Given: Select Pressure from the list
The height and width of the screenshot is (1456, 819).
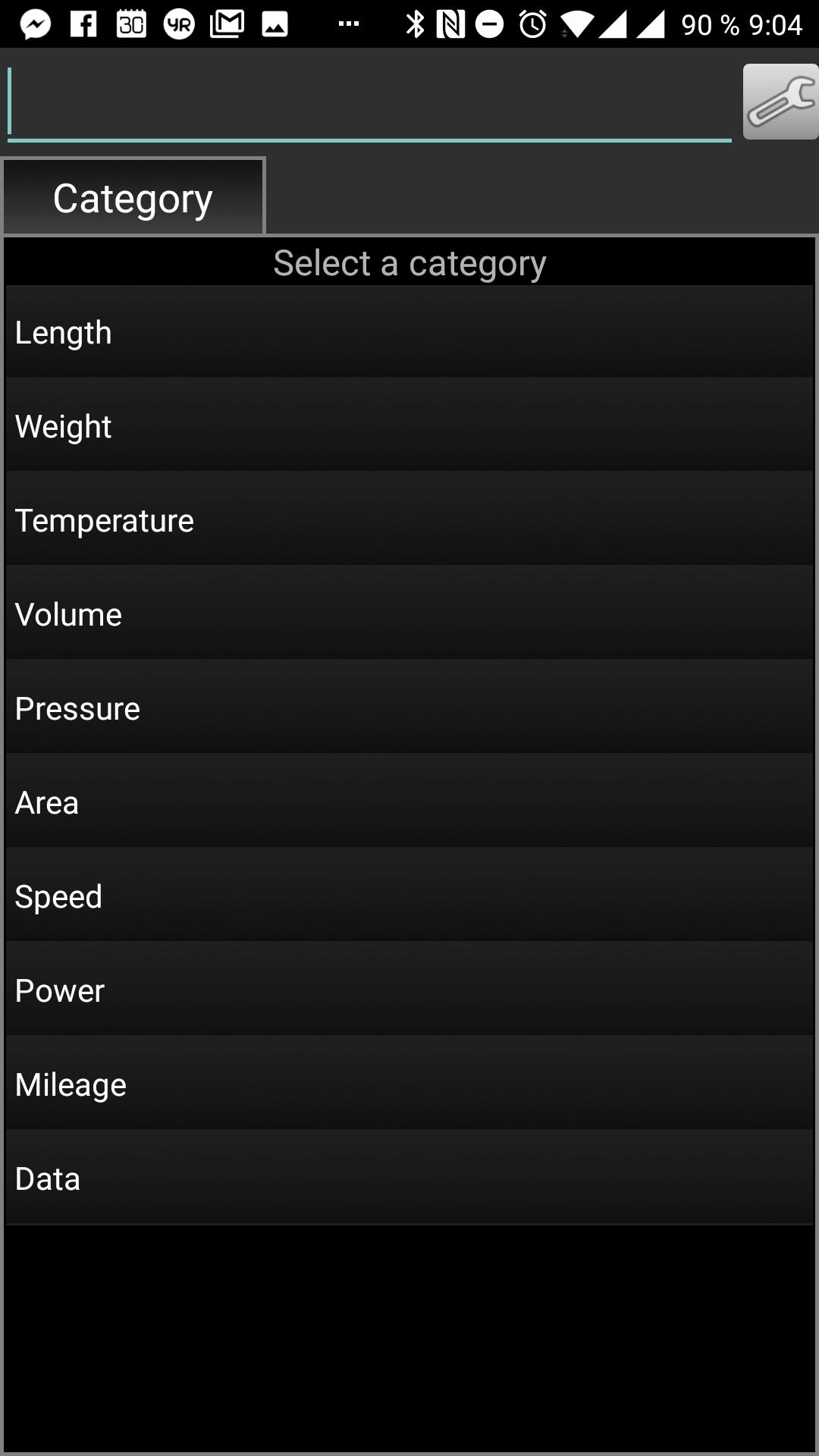Looking at the screenshot, I should pos(409,708).
